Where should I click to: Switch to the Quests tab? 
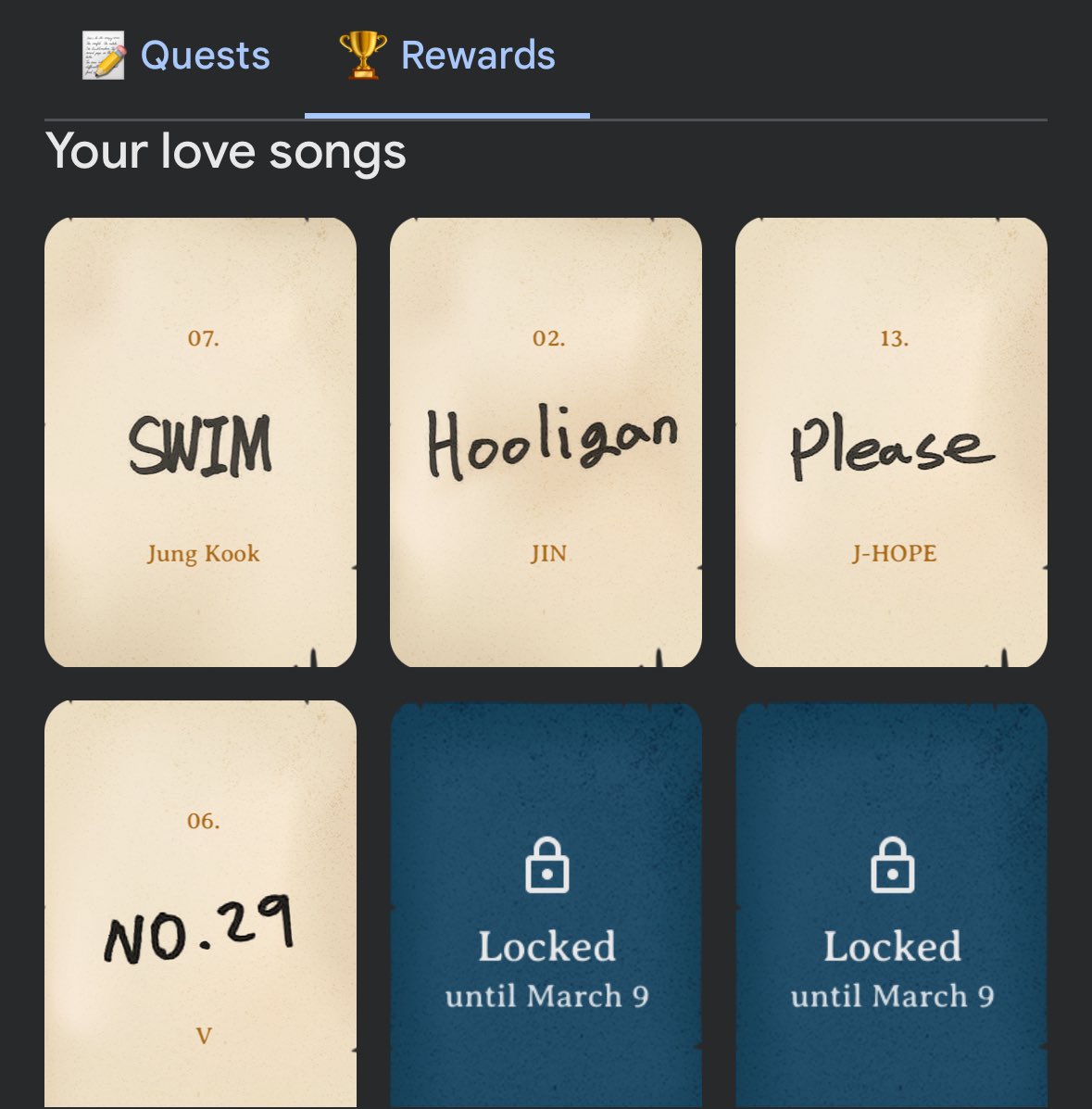tap(175, 56)
